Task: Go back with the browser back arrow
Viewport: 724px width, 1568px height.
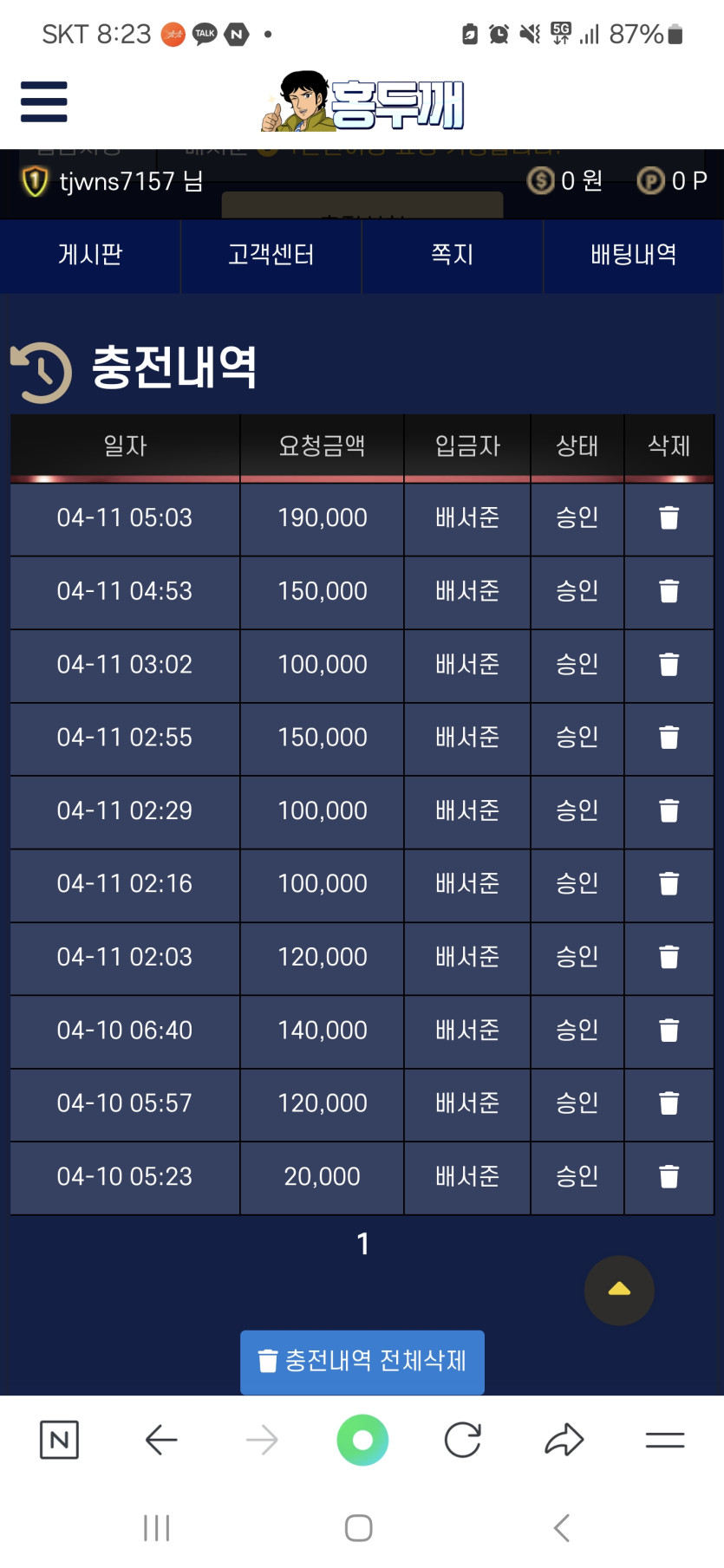Action: click(161, 1441)
